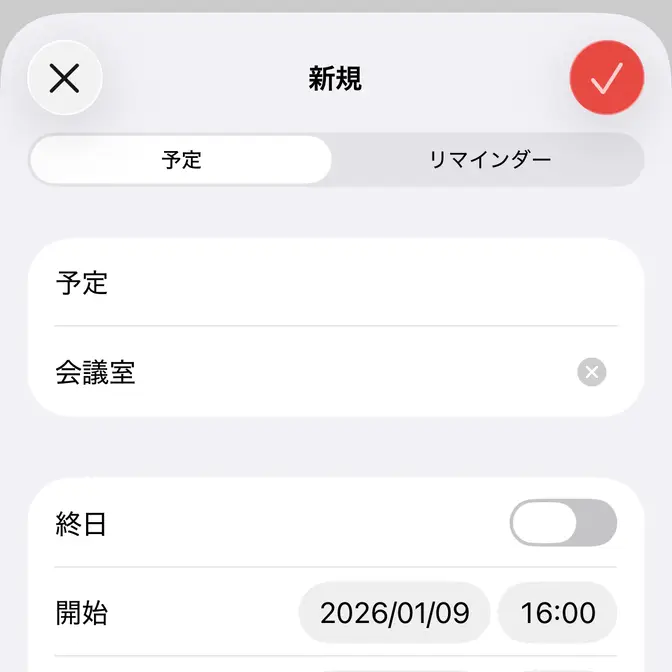Screen dimensions: 672x672
Task: Clear the 会議室 text
Action: point(592,373)
